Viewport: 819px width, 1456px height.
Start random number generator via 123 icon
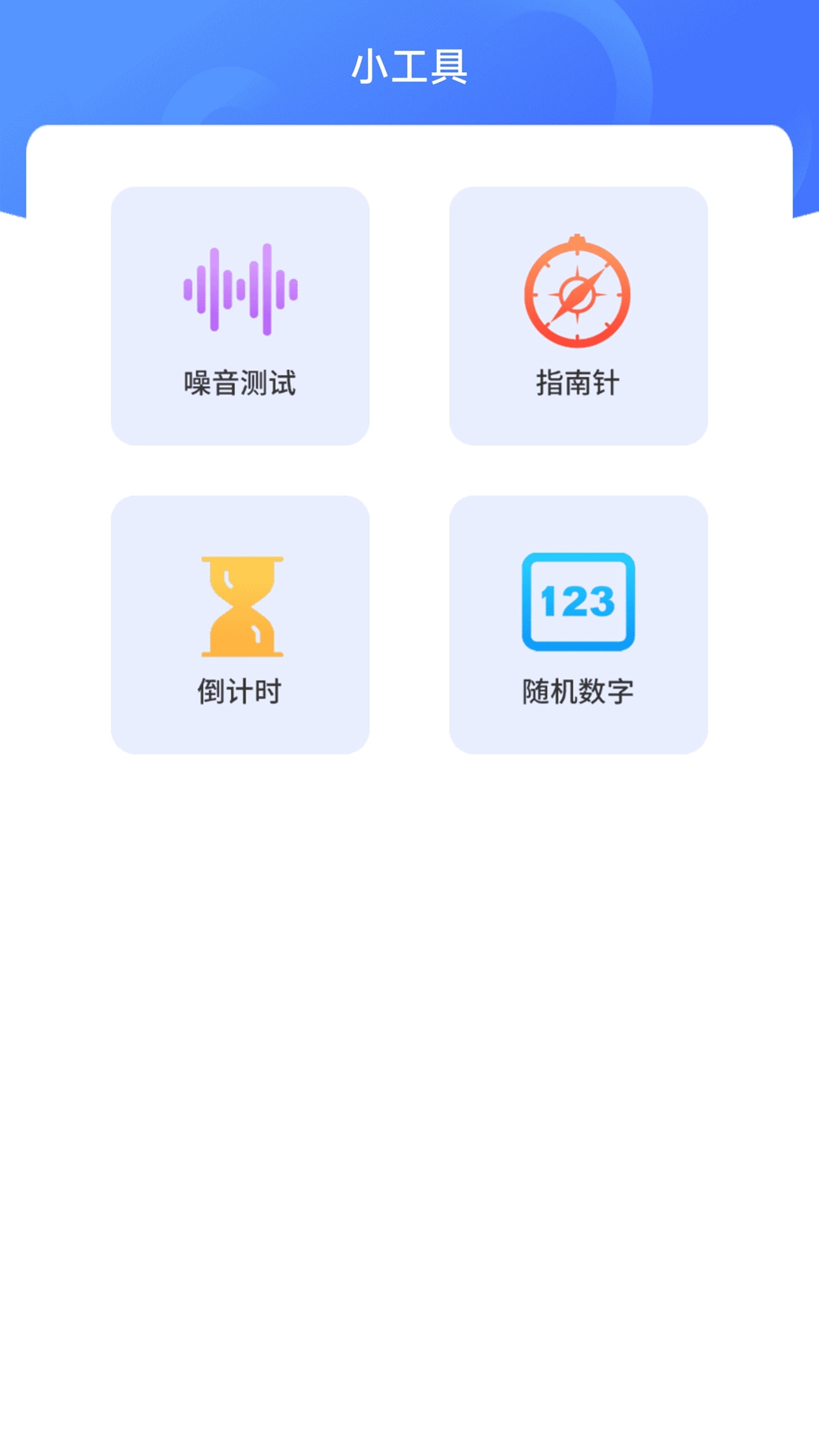click(578, 601)
